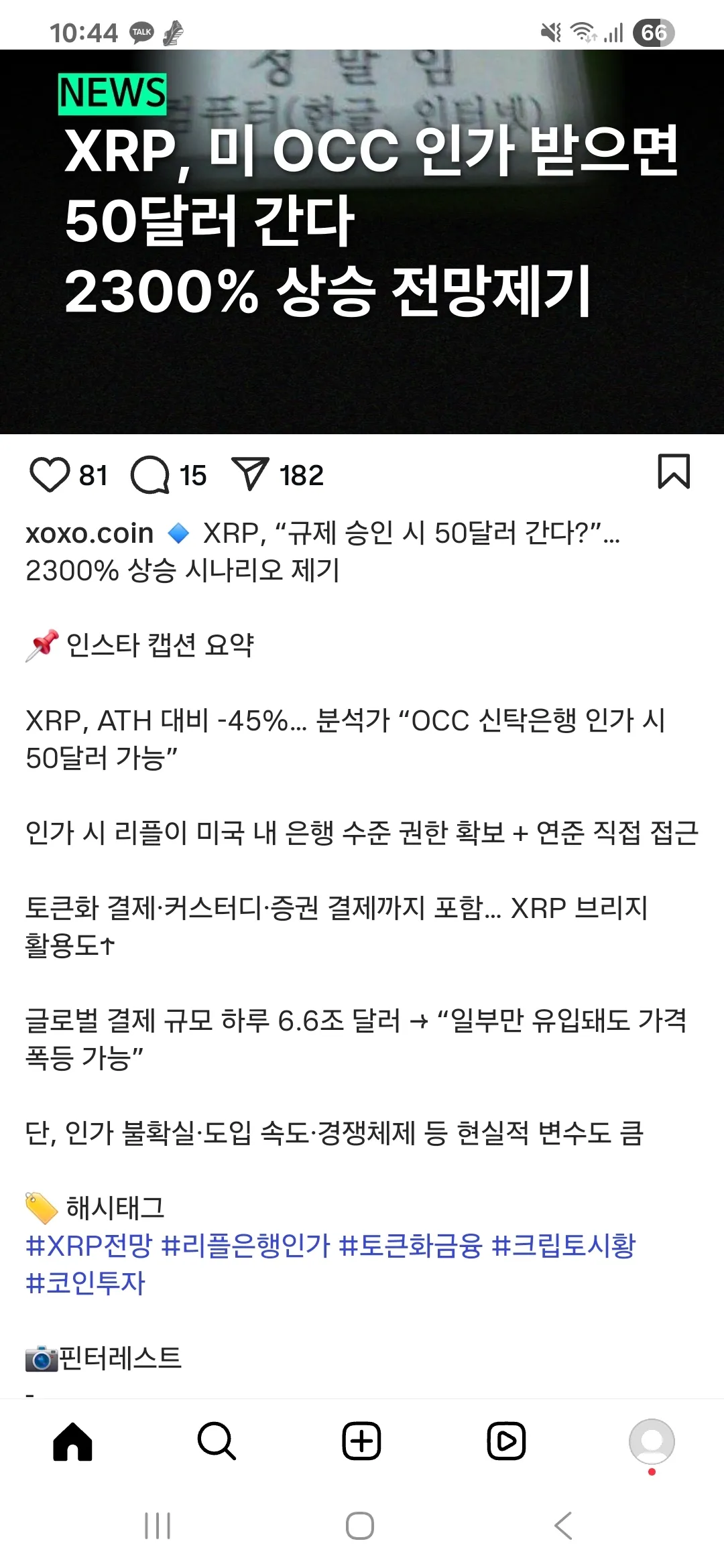Share the post via paper plane icon
Screen dimensions: 724x1568
pyautogui.click(x=249, y=474)
